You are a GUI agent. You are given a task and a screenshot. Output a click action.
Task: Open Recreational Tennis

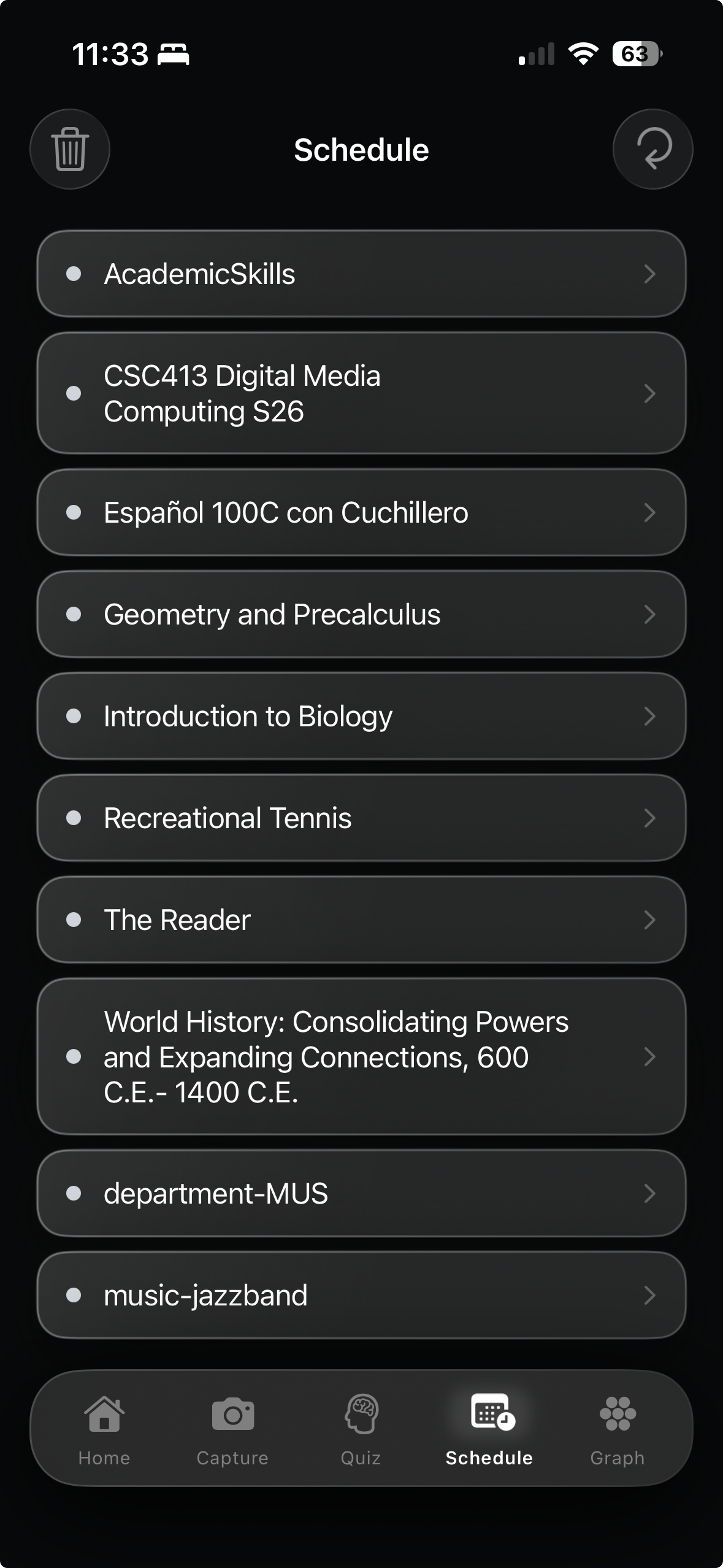click(361, 818)
